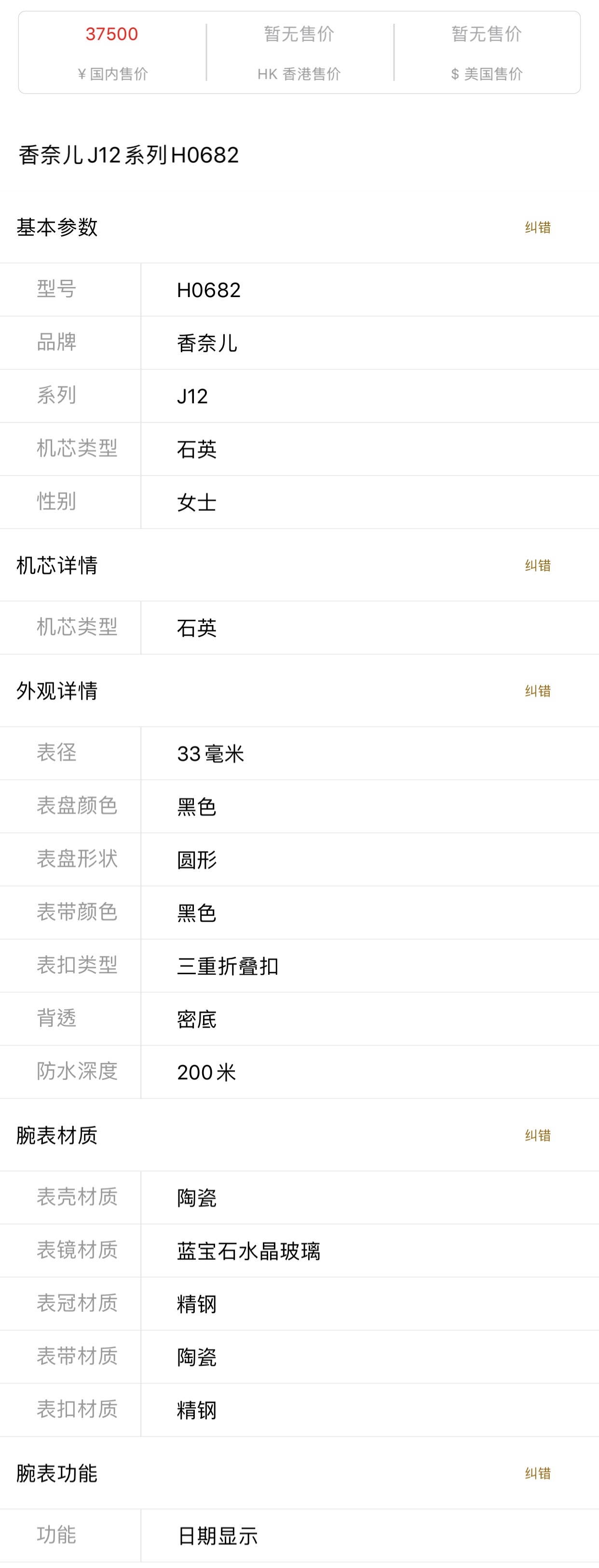Select 纠错 beside 腕表材质

click(538, 1134)
